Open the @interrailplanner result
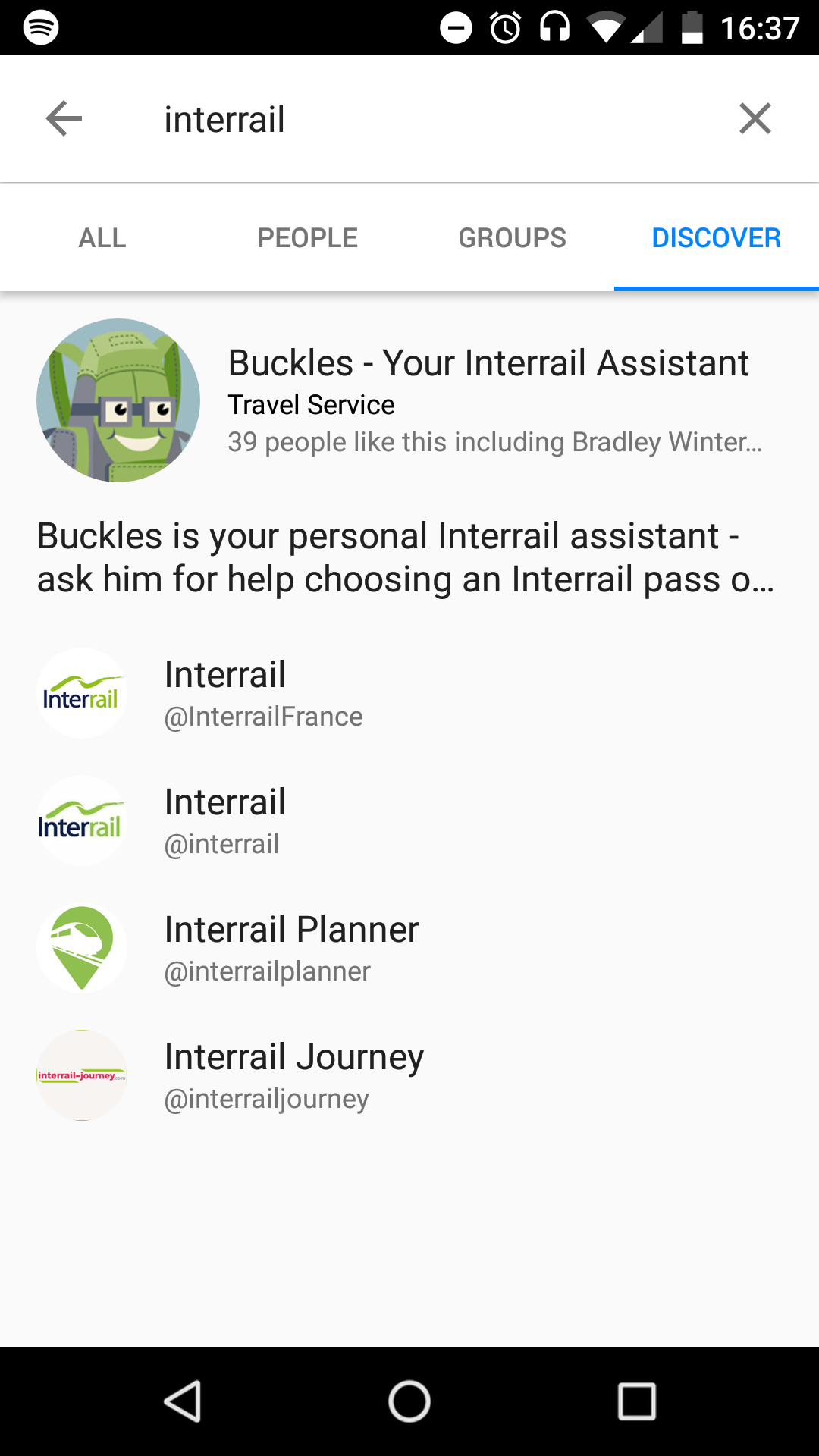This screenshot has width=819, height=1456. coord(292,947)
